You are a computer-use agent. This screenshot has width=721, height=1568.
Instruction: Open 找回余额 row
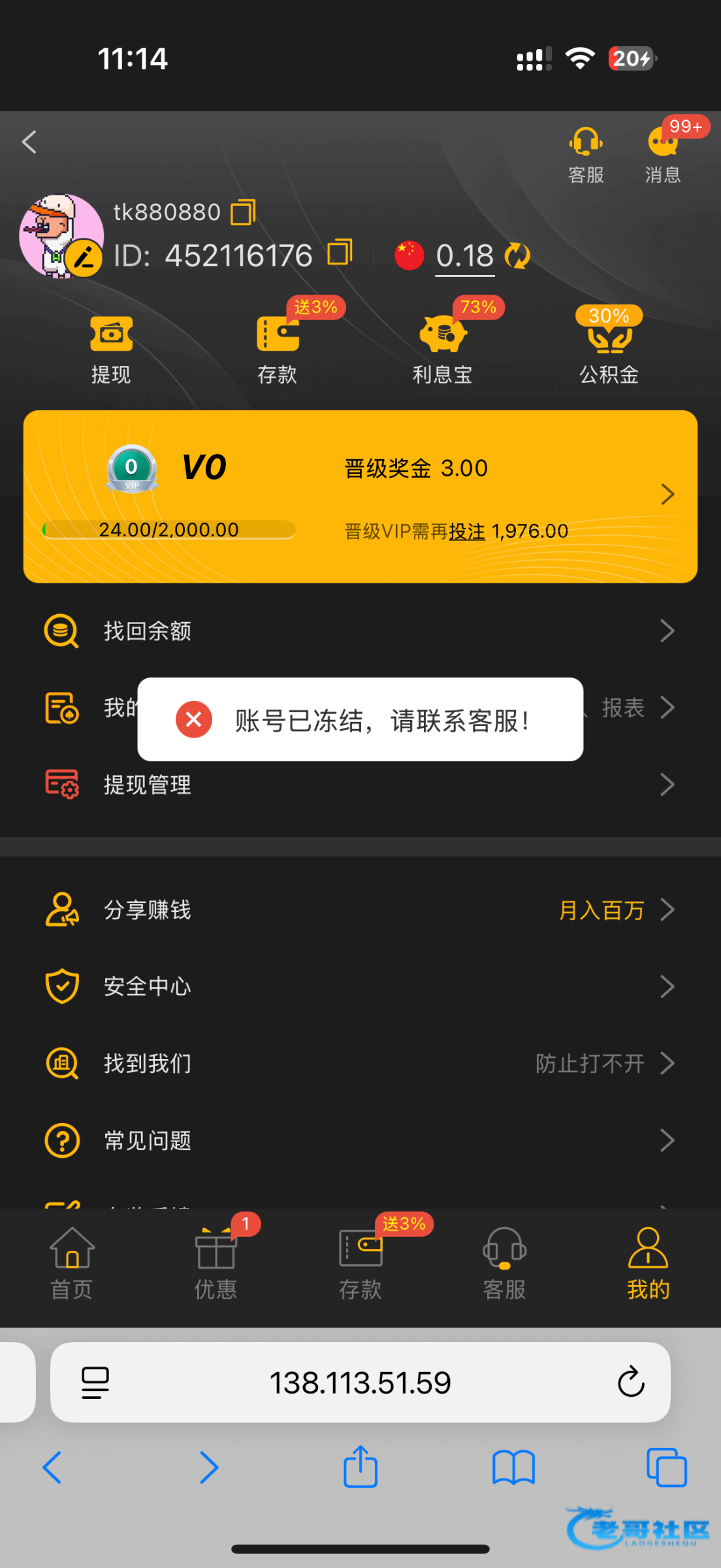[x=360, y=631]
